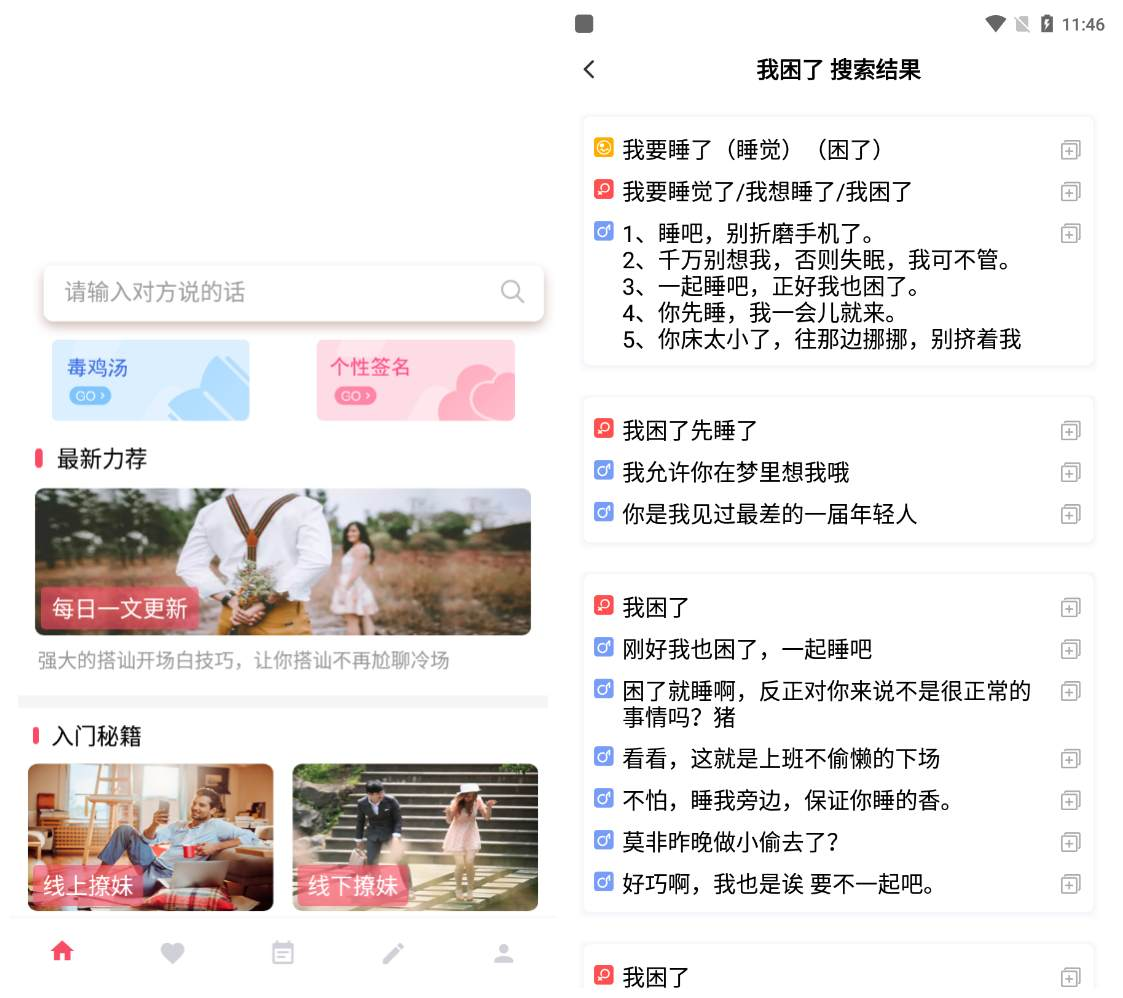The image size is (1123, 998).
Task: Open the 线上撩妹 guide
Action: point(150,837)
